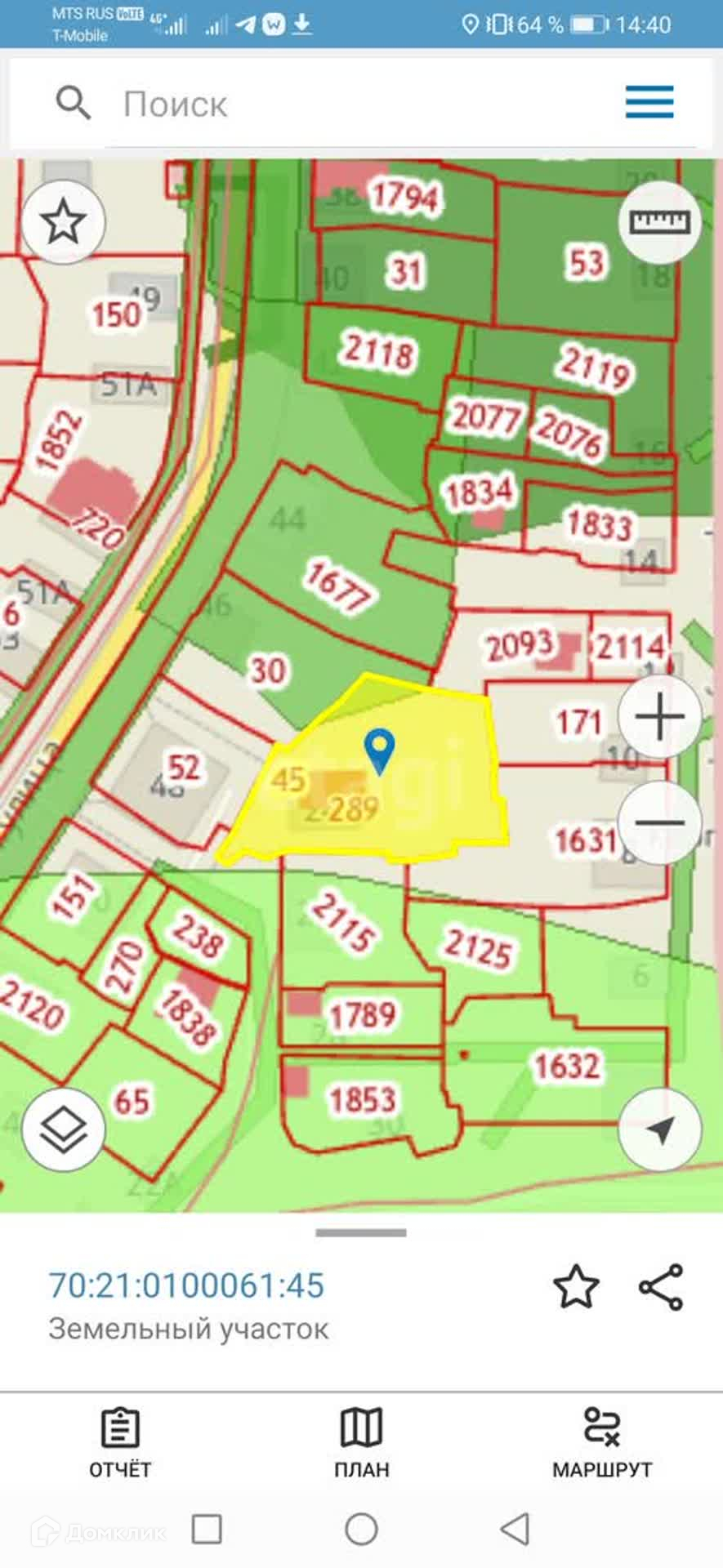Image resolution: width=723 pixels, height=1568 pixels.
Task: Open the Отчёт report
Action: [x=120, y=1442]
